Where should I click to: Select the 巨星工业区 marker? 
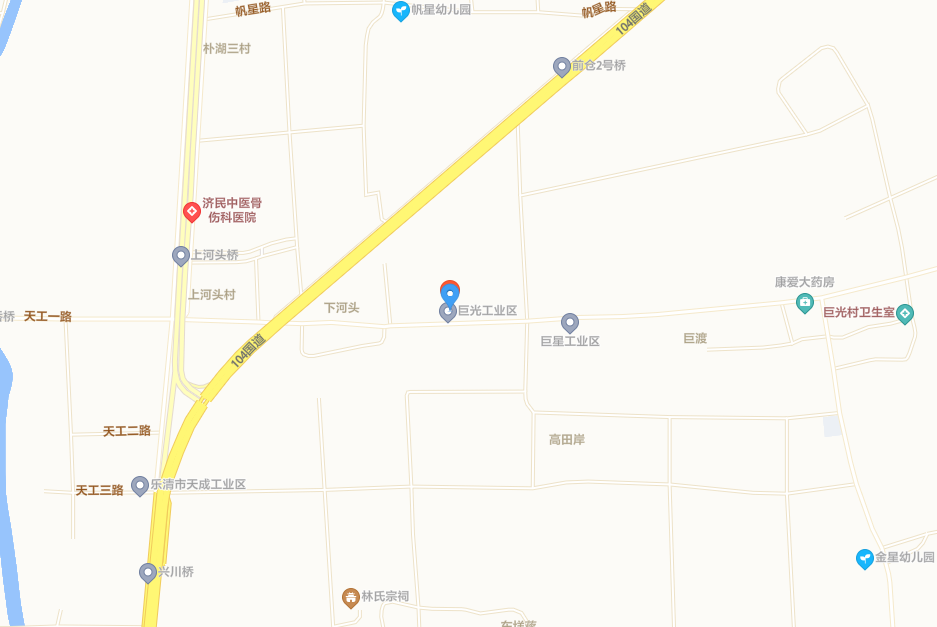point(570,323)
